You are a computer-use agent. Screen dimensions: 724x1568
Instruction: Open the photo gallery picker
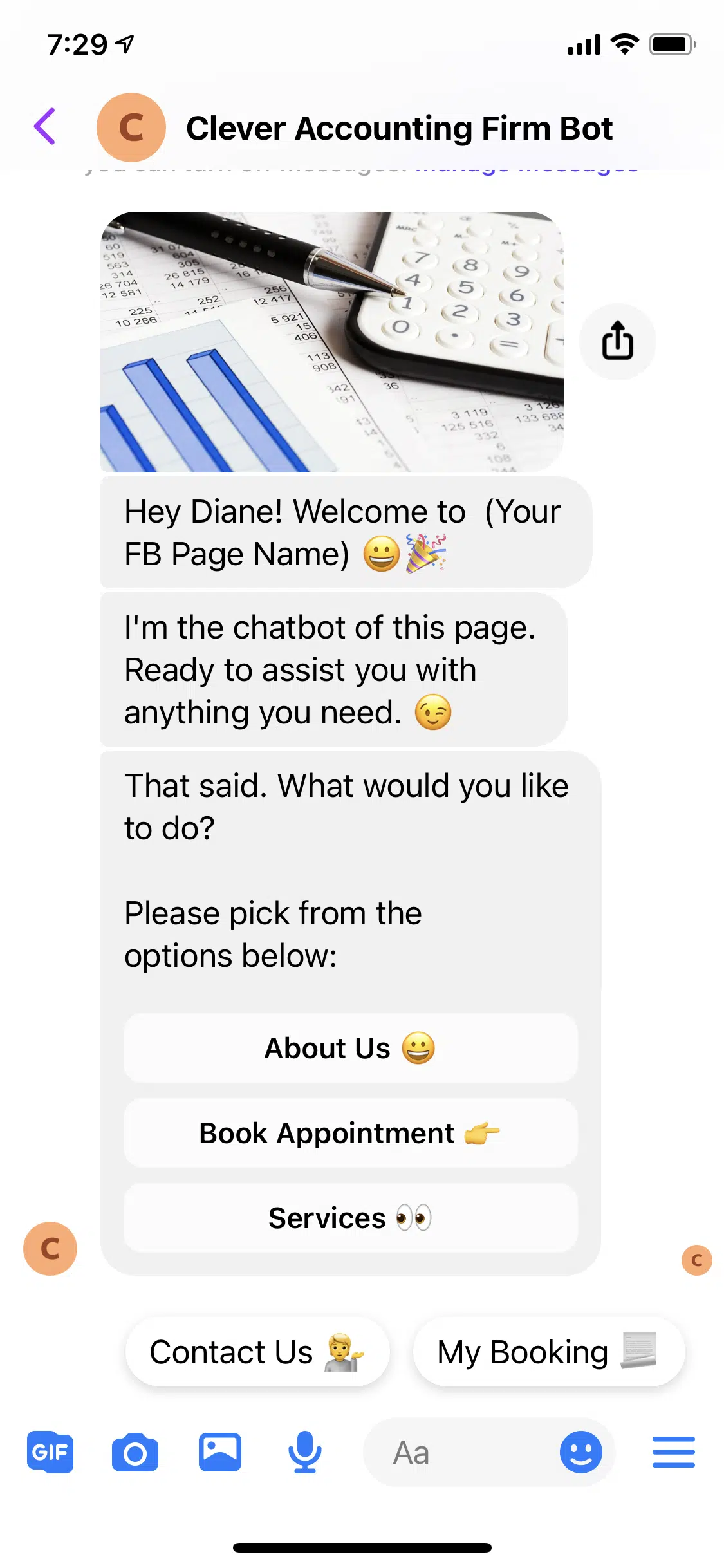pos(220,1452)
